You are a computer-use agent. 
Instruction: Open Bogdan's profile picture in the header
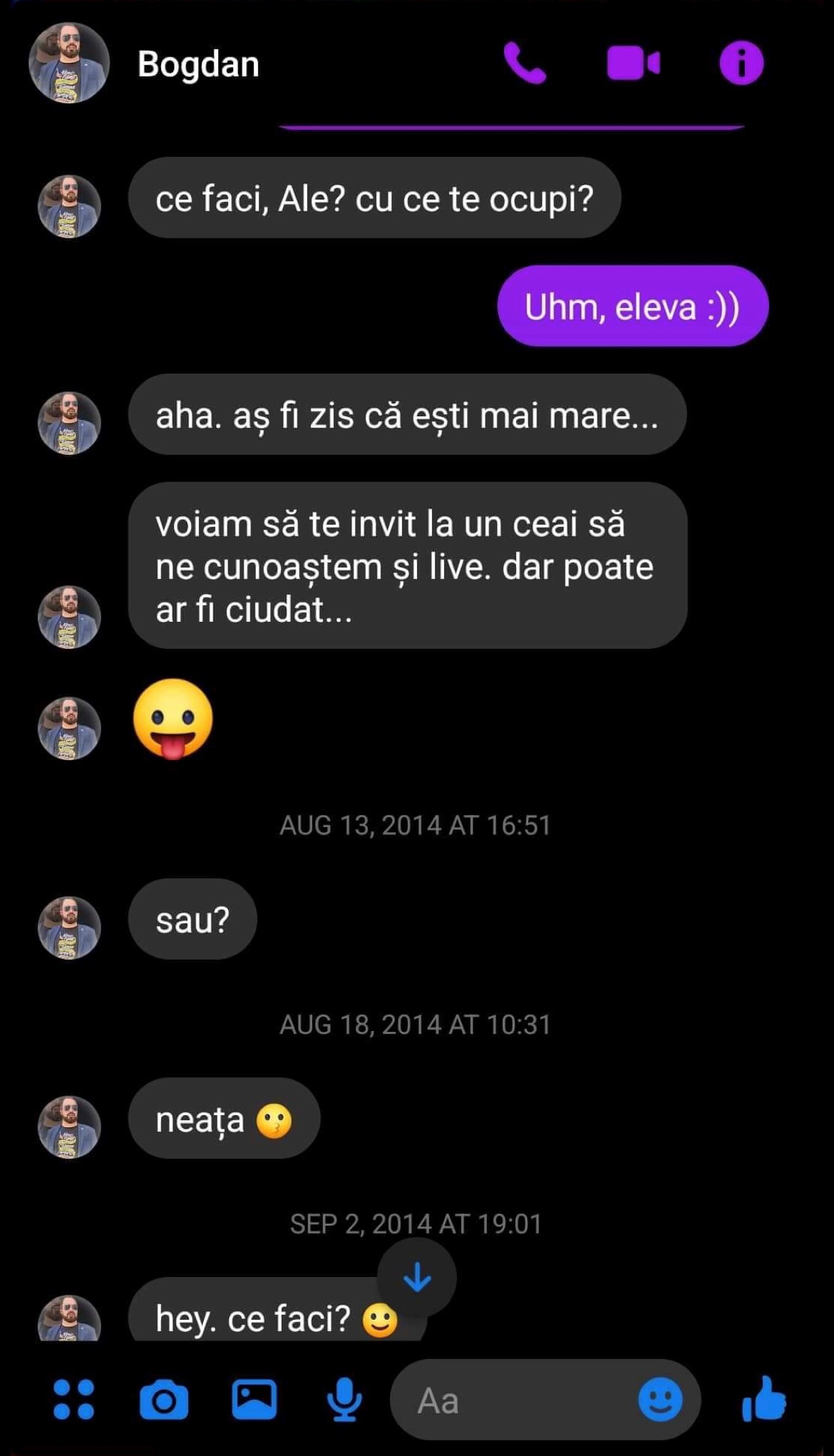[x=69, y=63]
